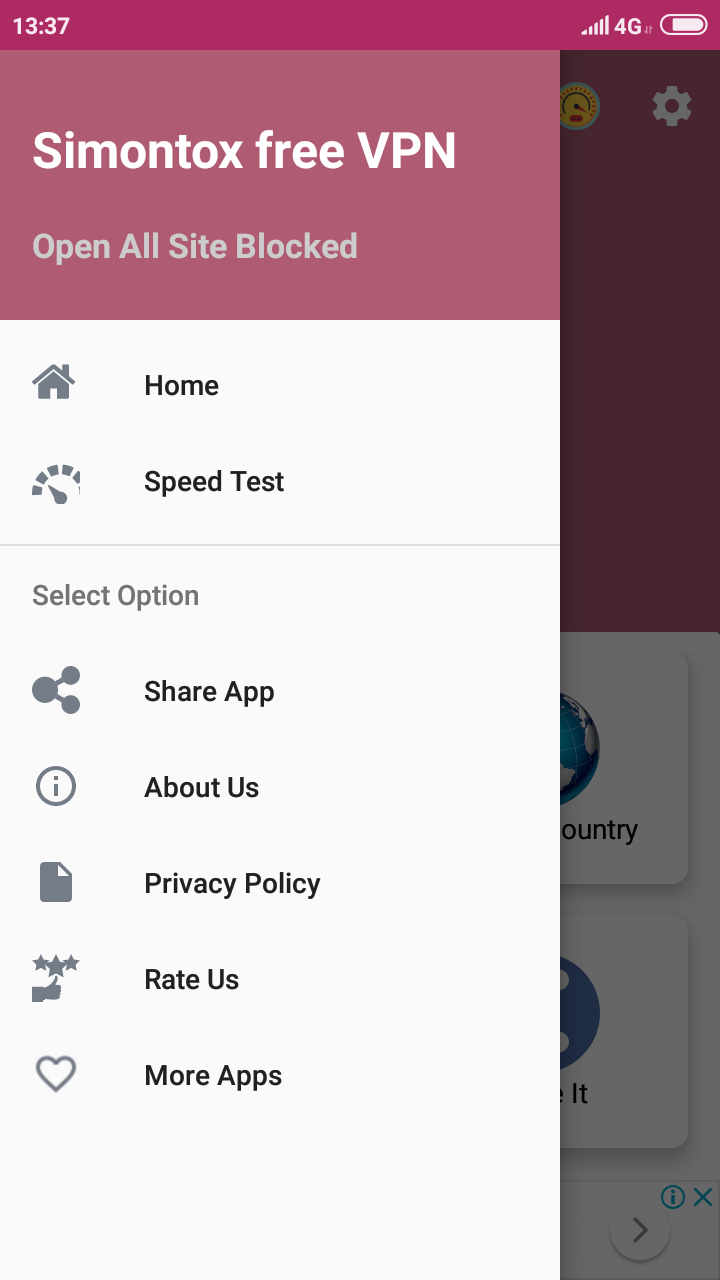Select Home from the navigation drawer
This screenshot has height=1280, width=720.
click(181, 385)
